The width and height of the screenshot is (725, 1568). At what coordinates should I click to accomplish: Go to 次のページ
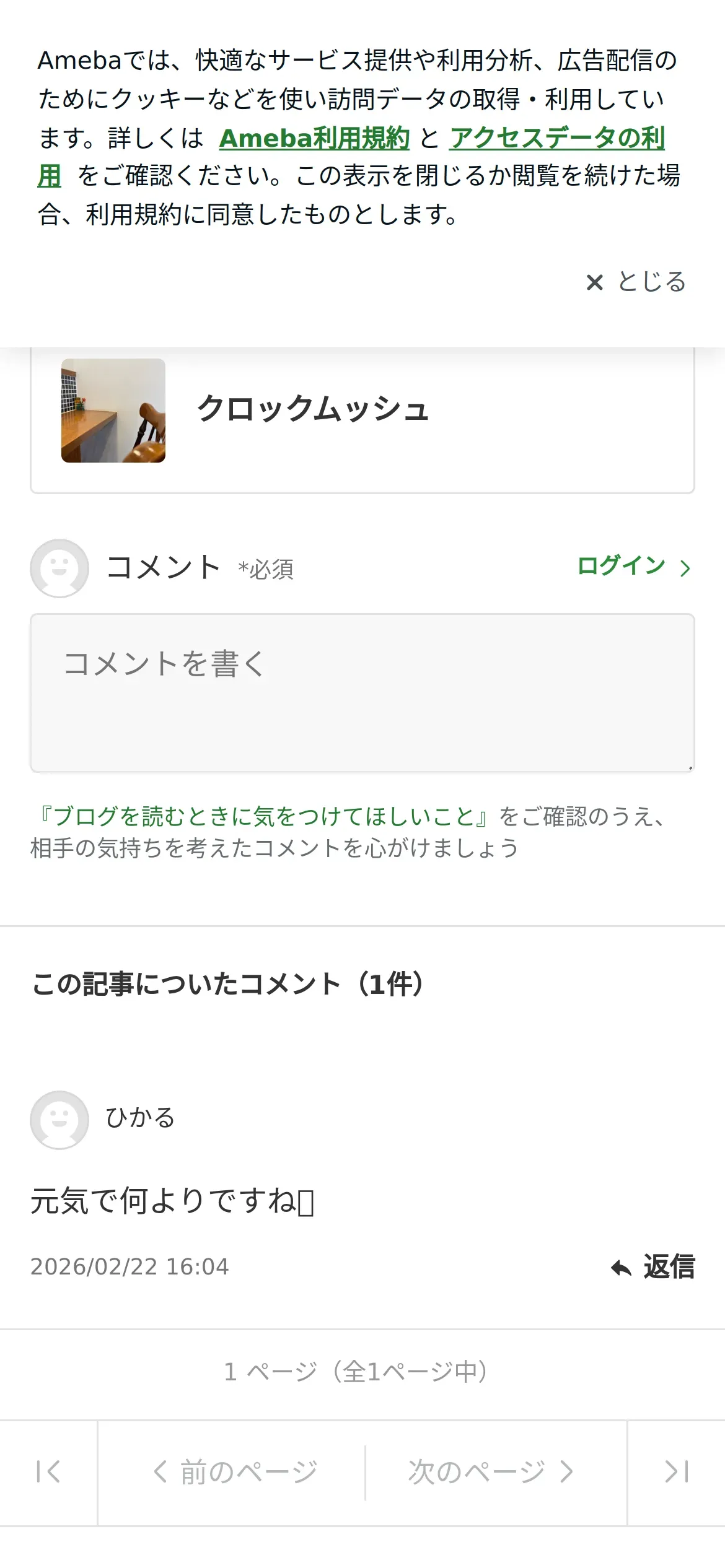pyautogui.click(x=491, y=1472)
